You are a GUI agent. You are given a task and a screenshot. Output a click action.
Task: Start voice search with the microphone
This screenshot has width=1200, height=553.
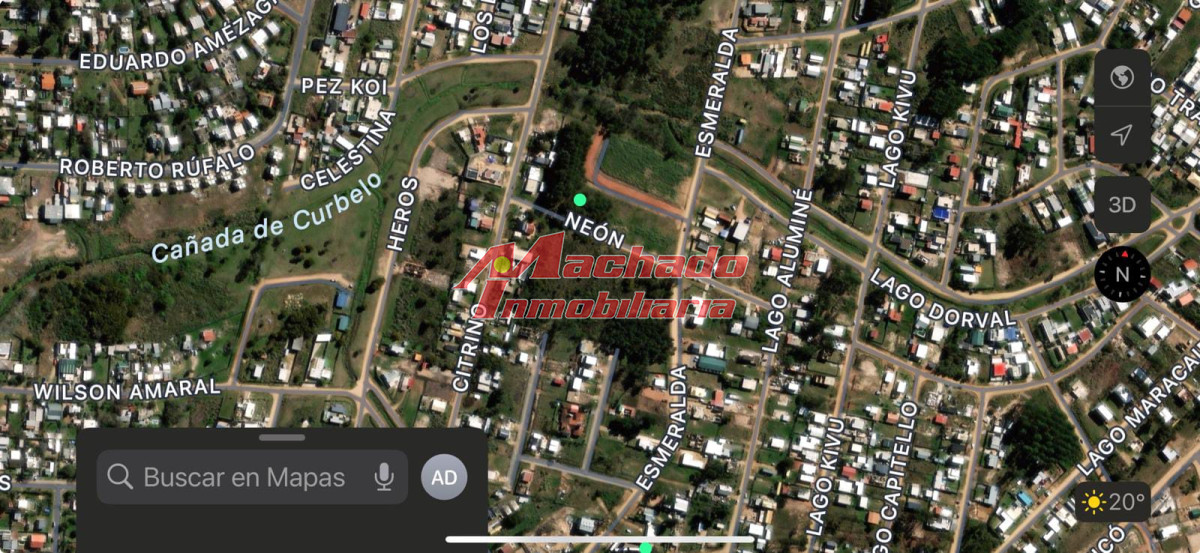(383, 477)
